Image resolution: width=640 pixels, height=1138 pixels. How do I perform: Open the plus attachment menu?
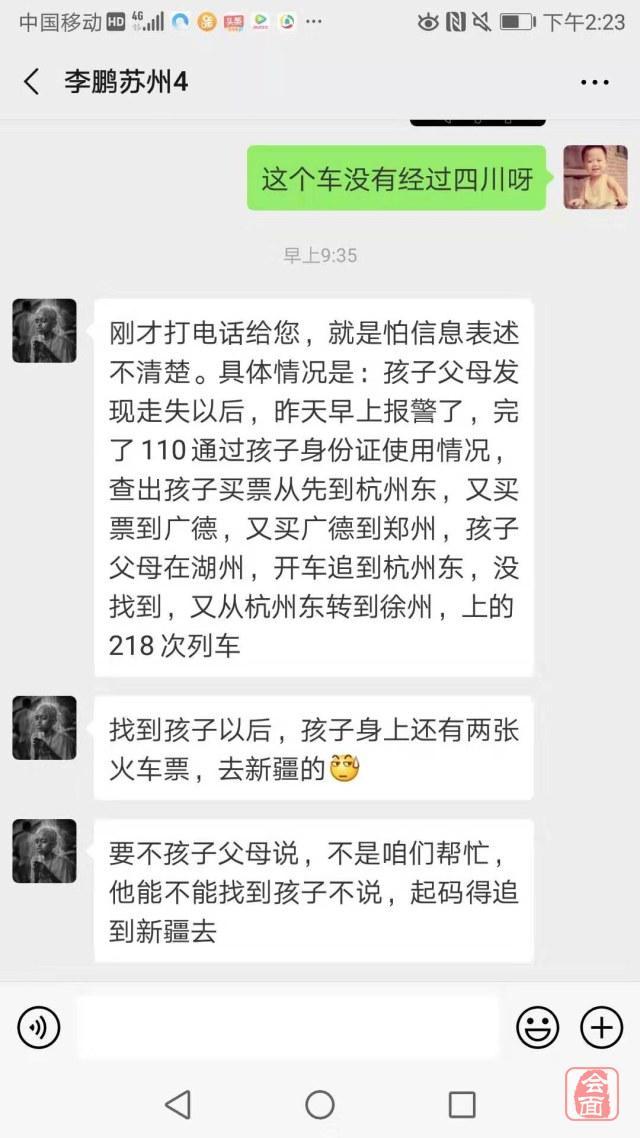click(601, 1027)
